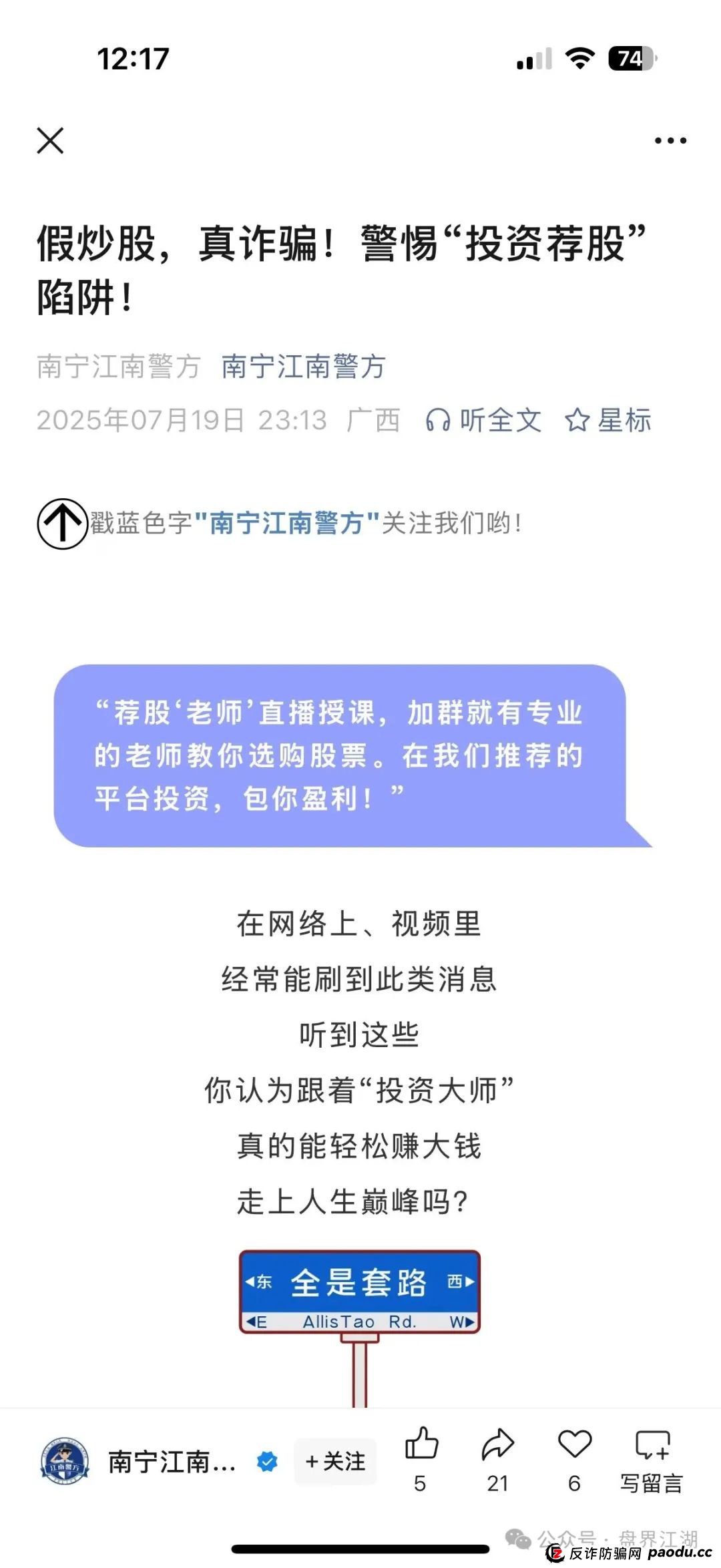Star this account with 星标
This screenshot has height=1568, width=721.
coord(608,421)
